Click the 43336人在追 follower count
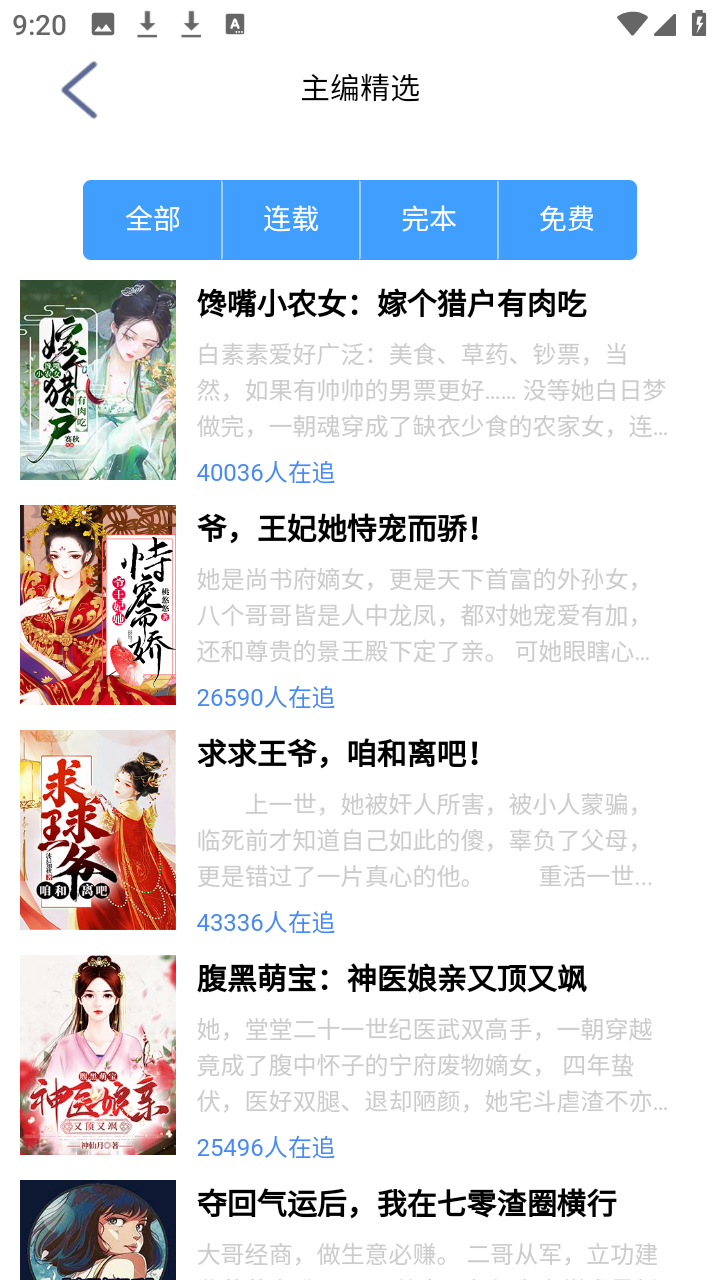Screen dimensions: 720x1280 tap(266, 923)
